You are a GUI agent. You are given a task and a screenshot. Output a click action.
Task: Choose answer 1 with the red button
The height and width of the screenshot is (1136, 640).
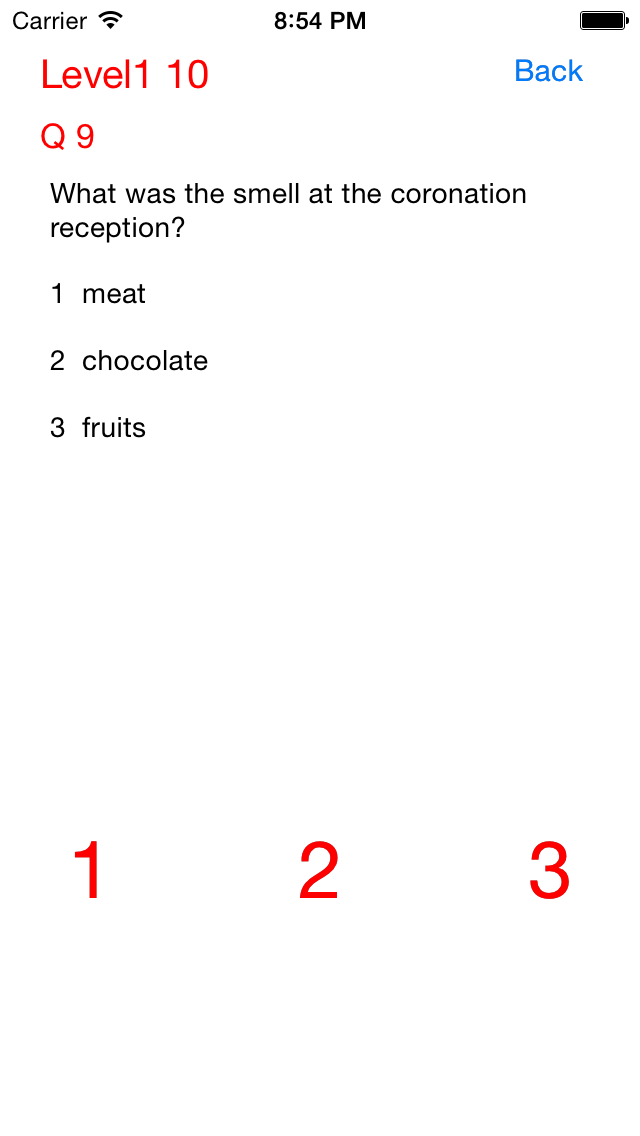pos(89,871)
